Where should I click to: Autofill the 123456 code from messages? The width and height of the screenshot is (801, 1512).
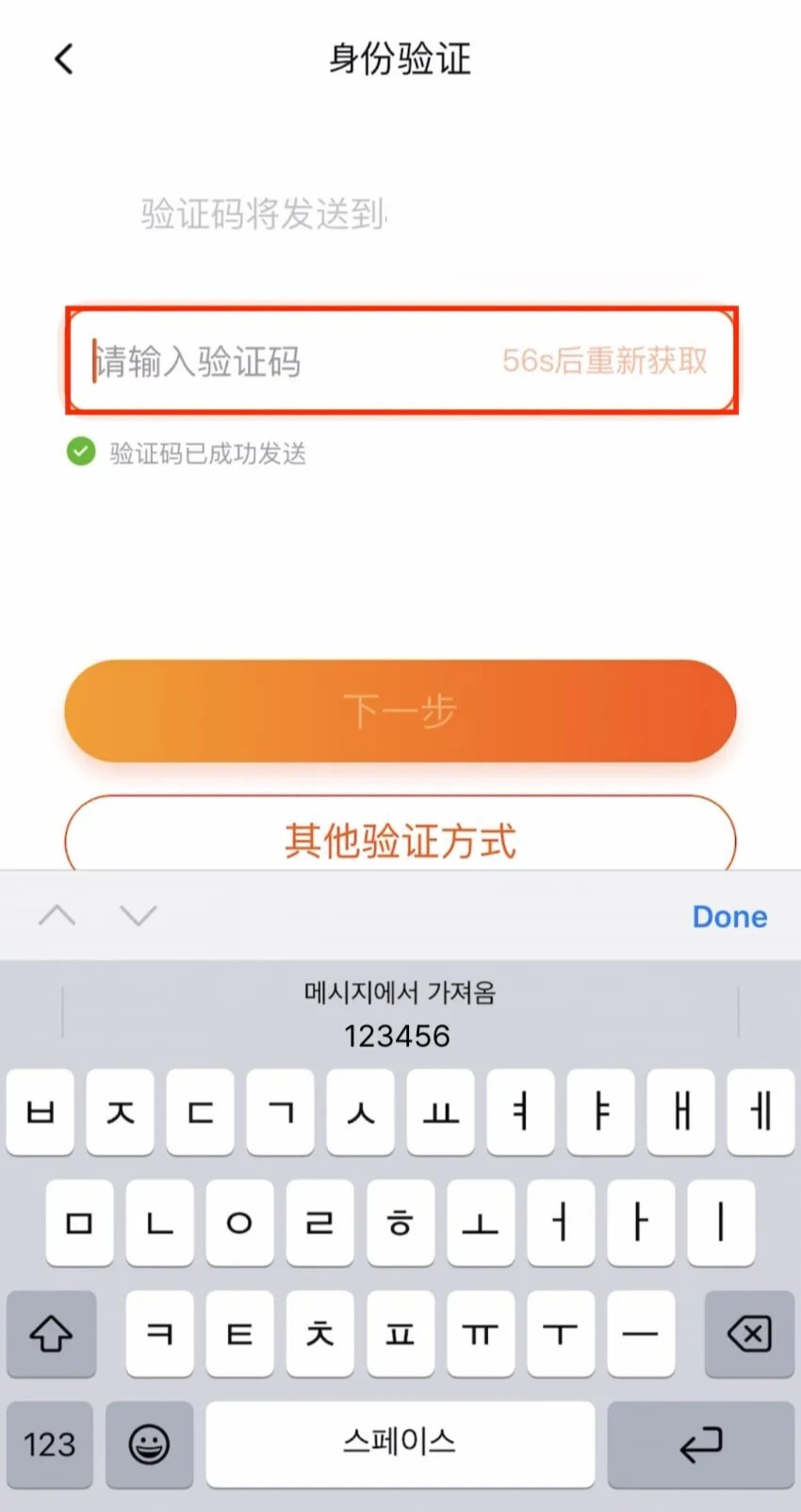point(400,1013)
